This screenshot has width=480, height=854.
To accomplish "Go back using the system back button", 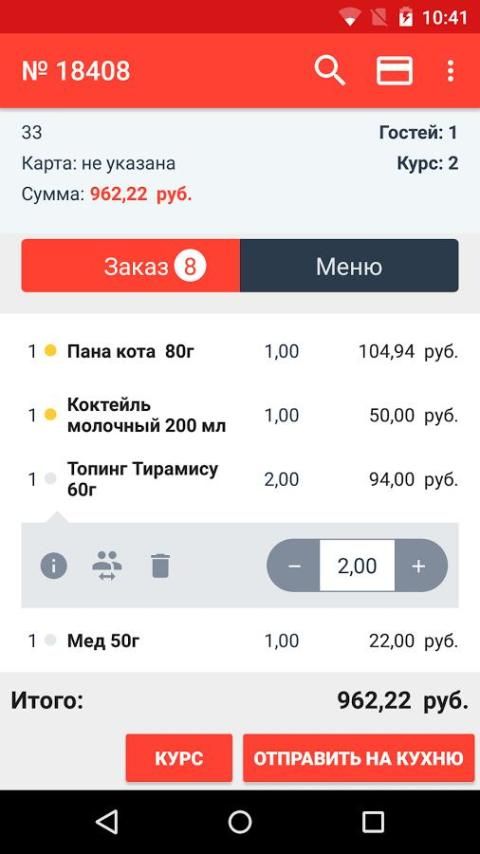I will tap(107, 821).
